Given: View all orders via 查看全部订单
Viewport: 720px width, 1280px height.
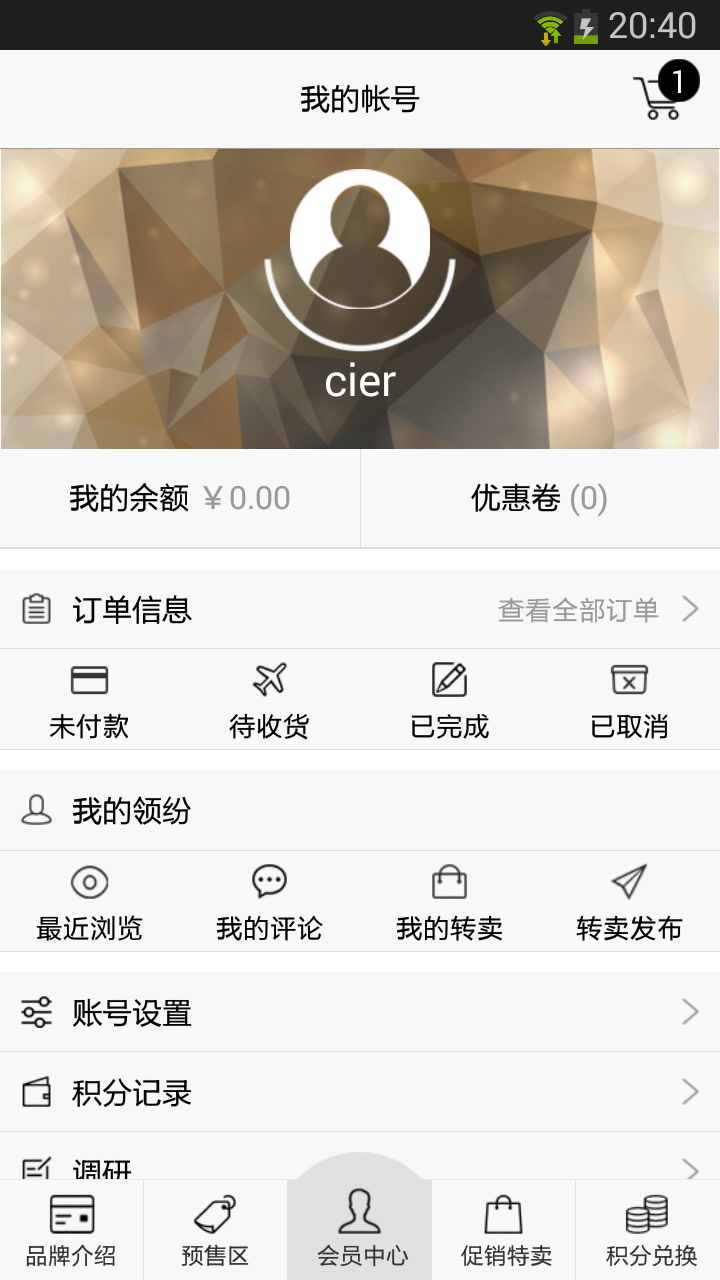Looking at the screenshot, I should point(597,610).
